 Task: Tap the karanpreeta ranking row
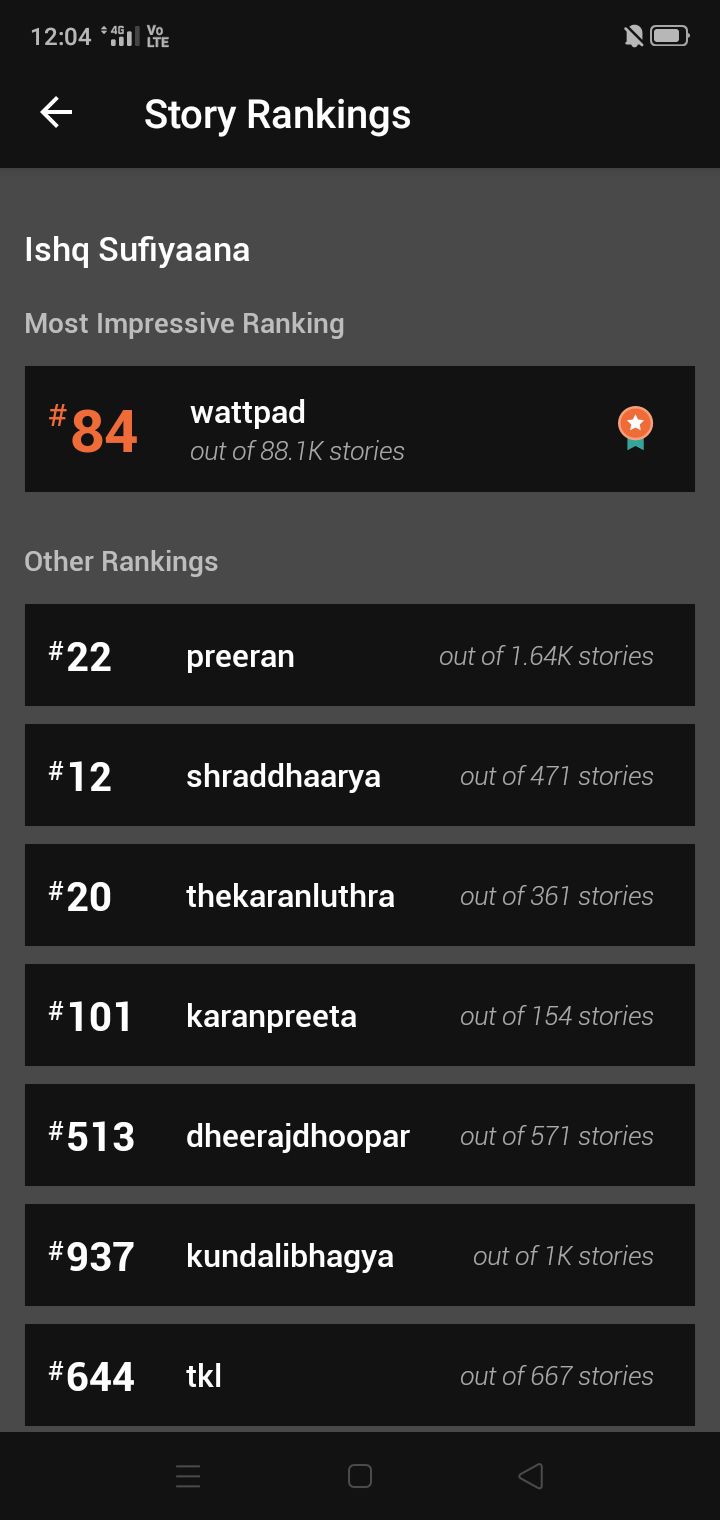[360, 1015]
